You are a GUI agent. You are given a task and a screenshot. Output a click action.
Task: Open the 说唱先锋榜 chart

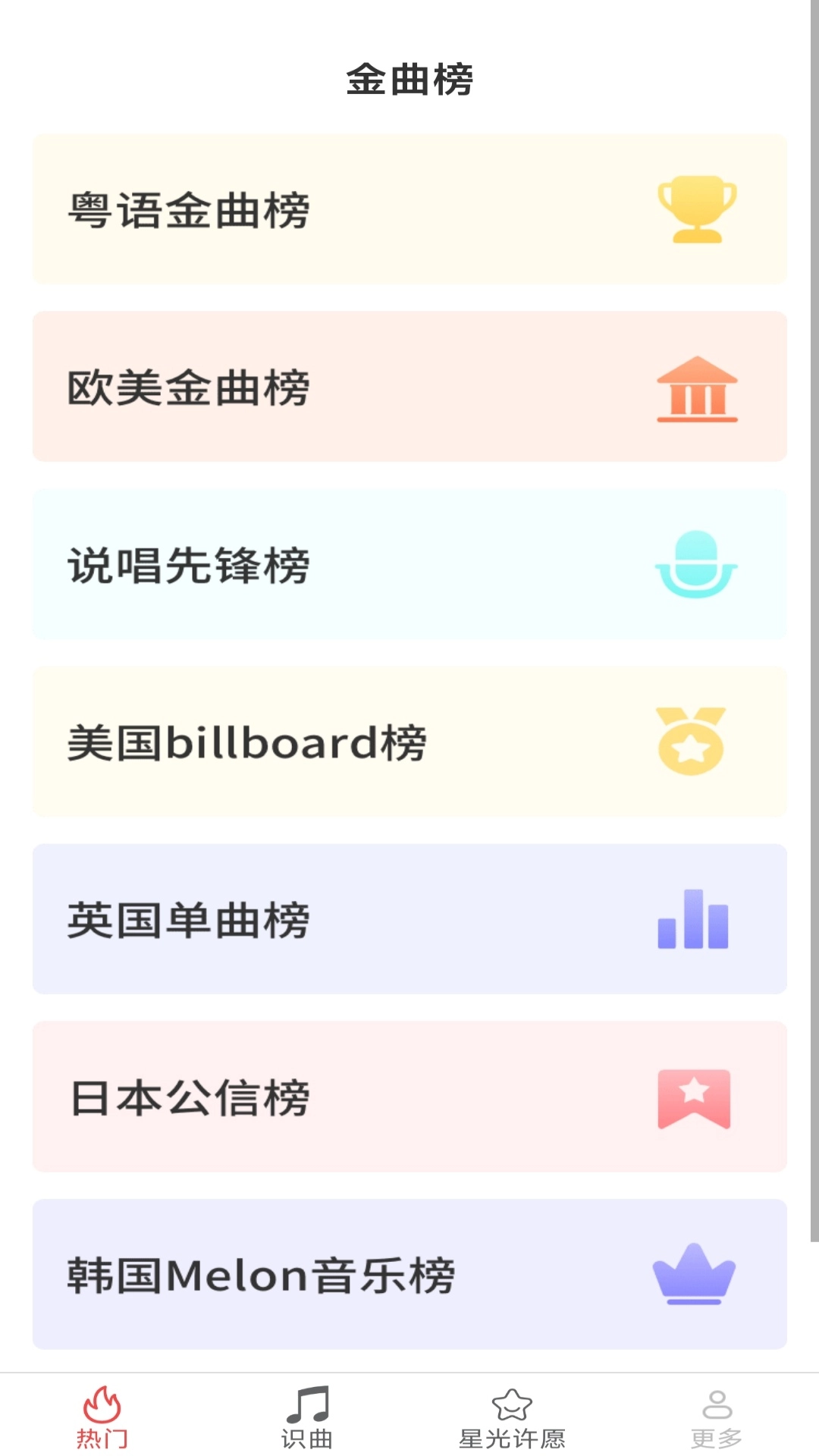[409, 566]
